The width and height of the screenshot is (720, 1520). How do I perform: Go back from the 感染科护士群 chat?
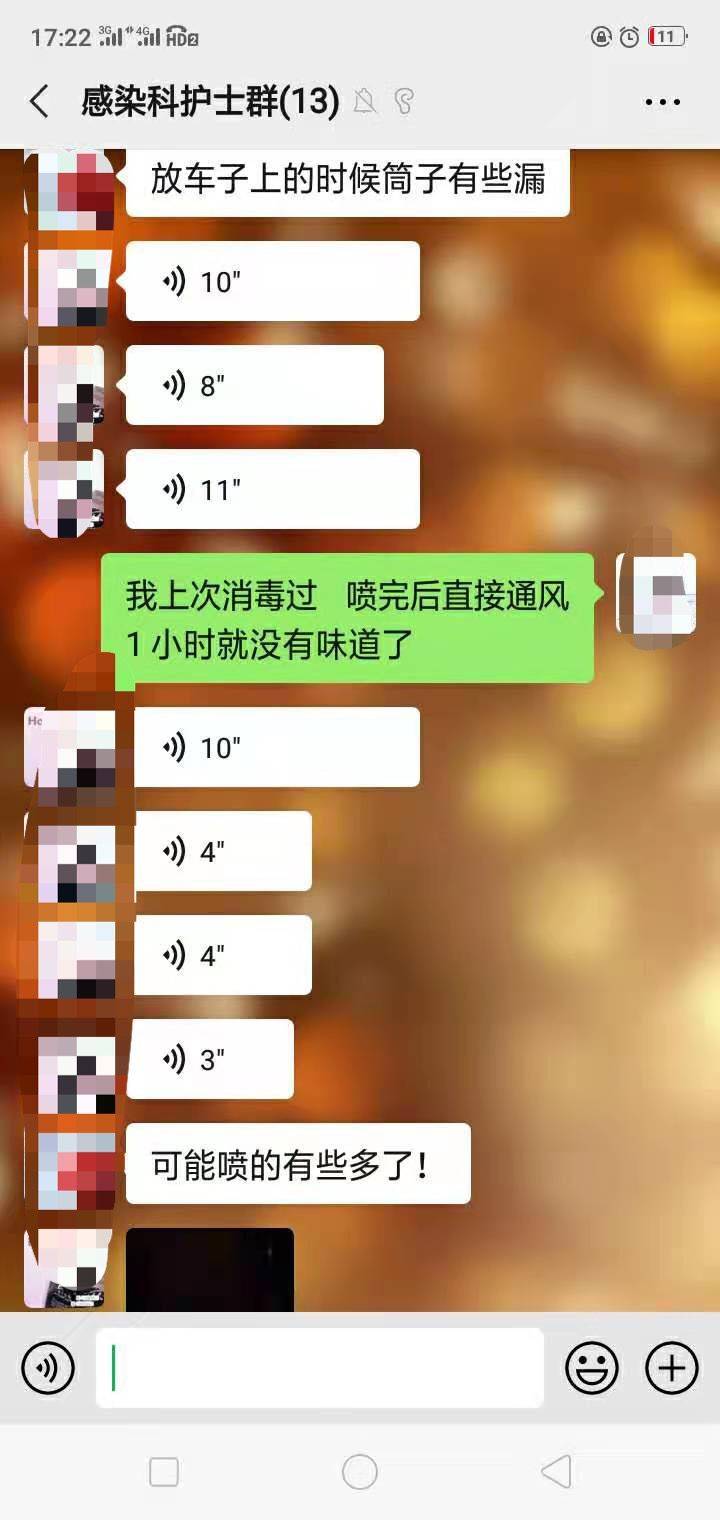pyautogui.click(x=39, y=101)
